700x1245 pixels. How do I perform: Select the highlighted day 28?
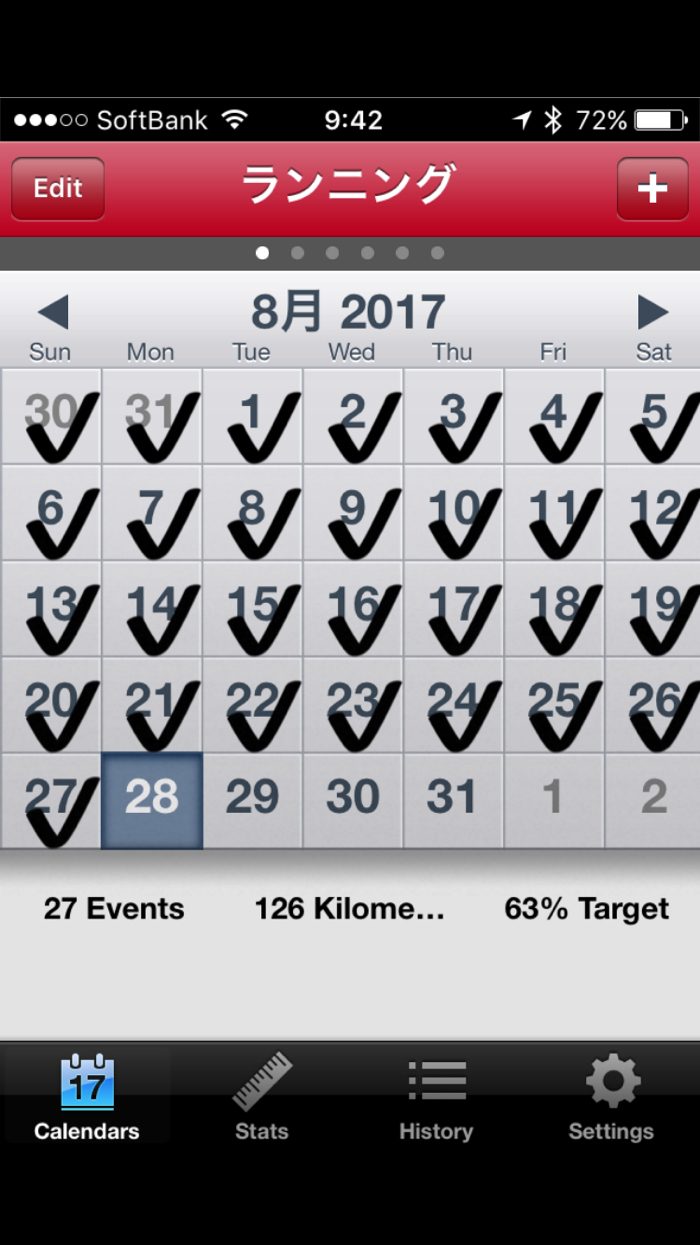click(152, 800)
